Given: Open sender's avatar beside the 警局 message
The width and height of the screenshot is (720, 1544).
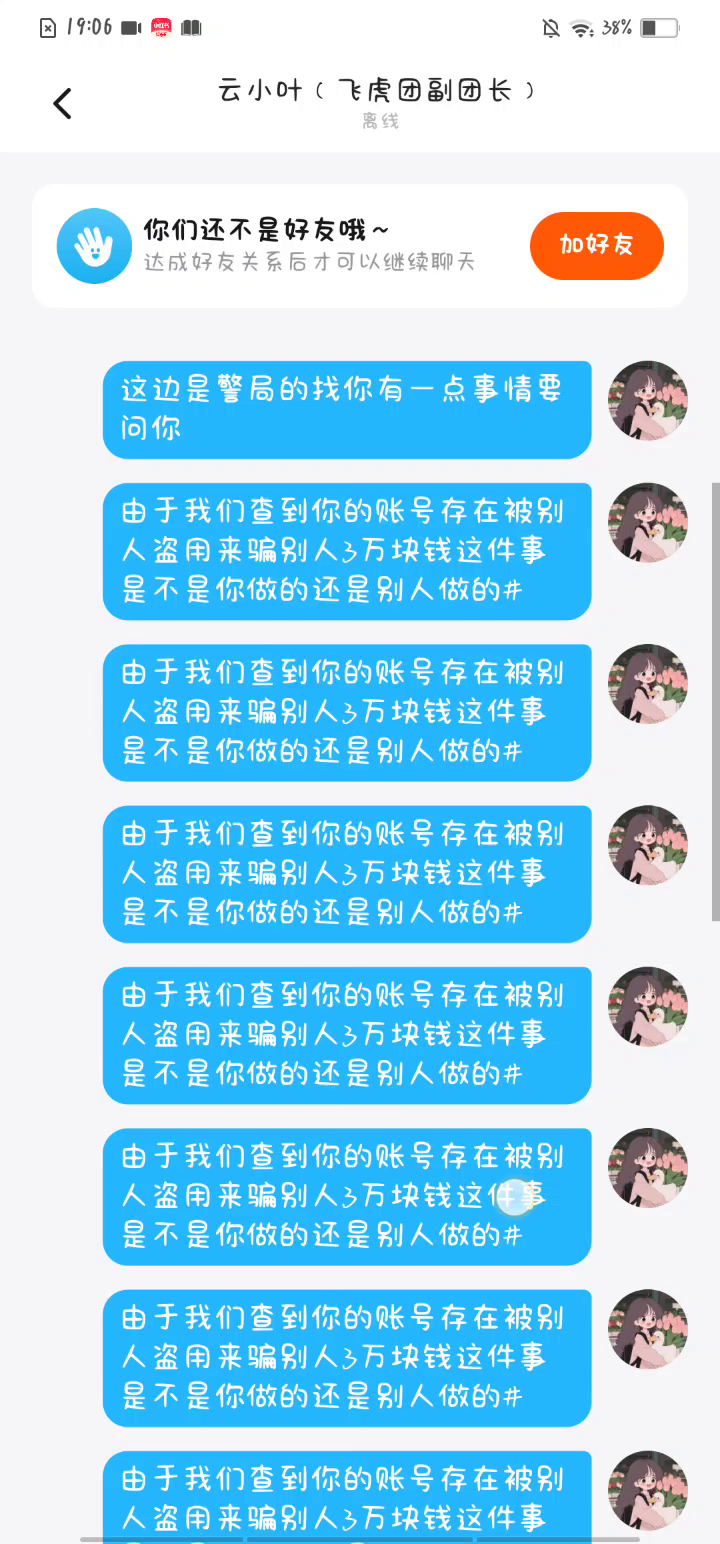Looking at the screenshot, I should [x=647, y=401].
